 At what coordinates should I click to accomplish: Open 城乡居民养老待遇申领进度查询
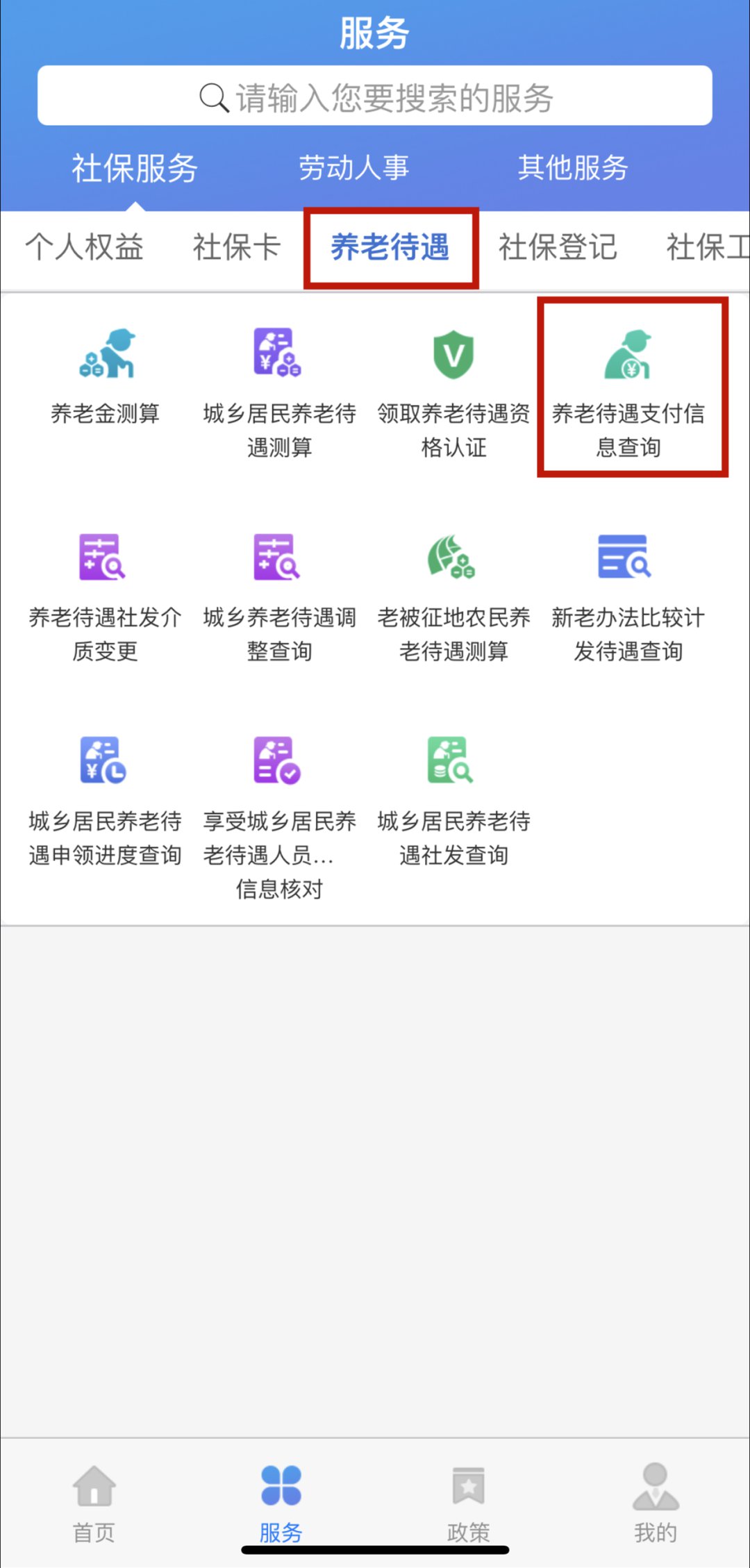(x=106, y=799)
